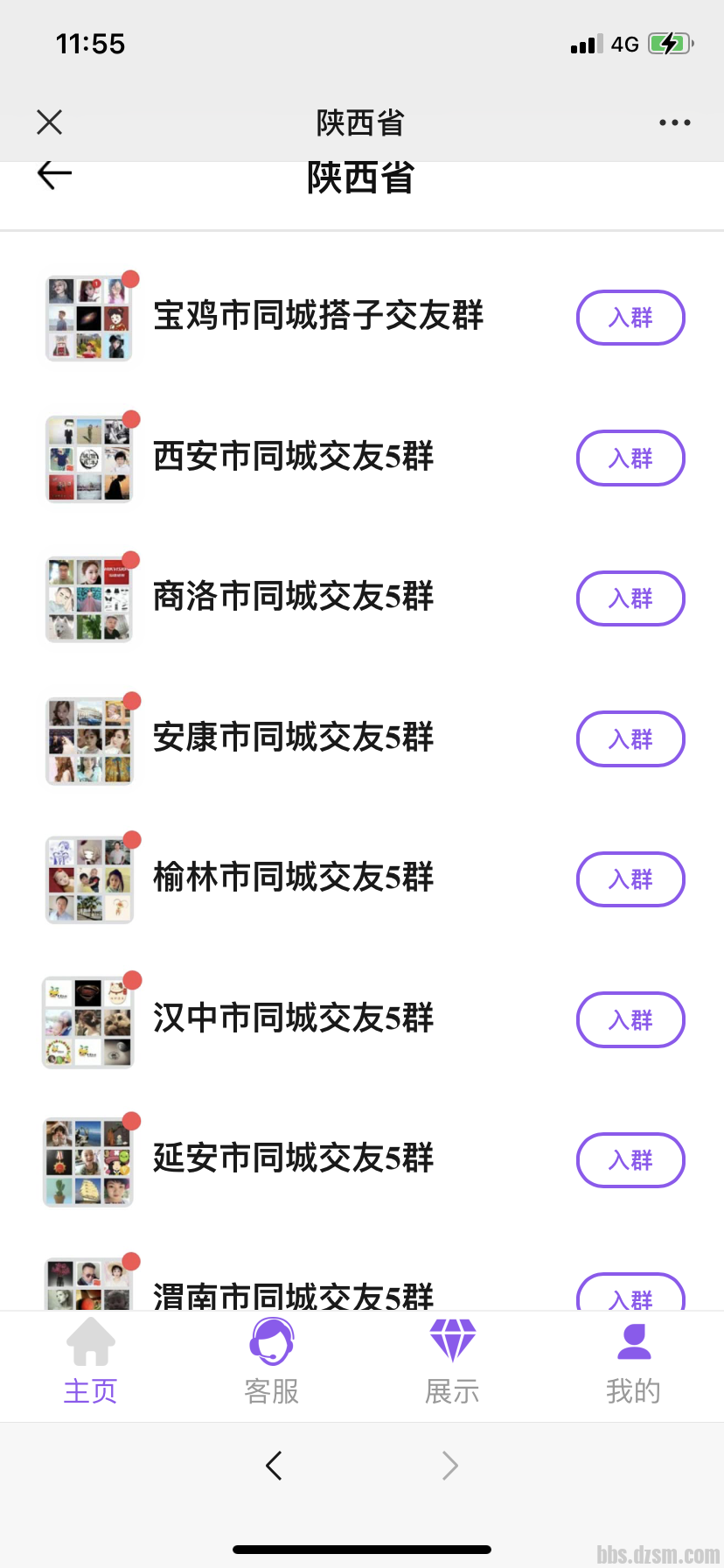Join the 商洛市同城交友5群 group

pyautogui.click(x=630, y=598)
